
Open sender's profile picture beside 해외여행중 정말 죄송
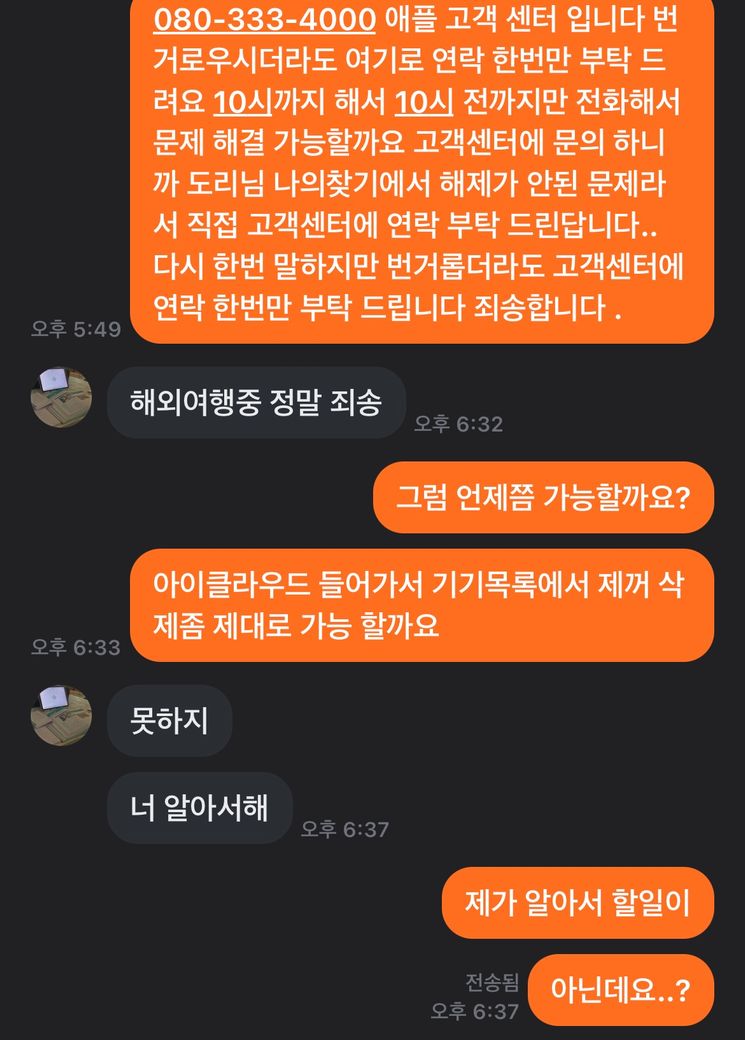[x=62, y=397]
